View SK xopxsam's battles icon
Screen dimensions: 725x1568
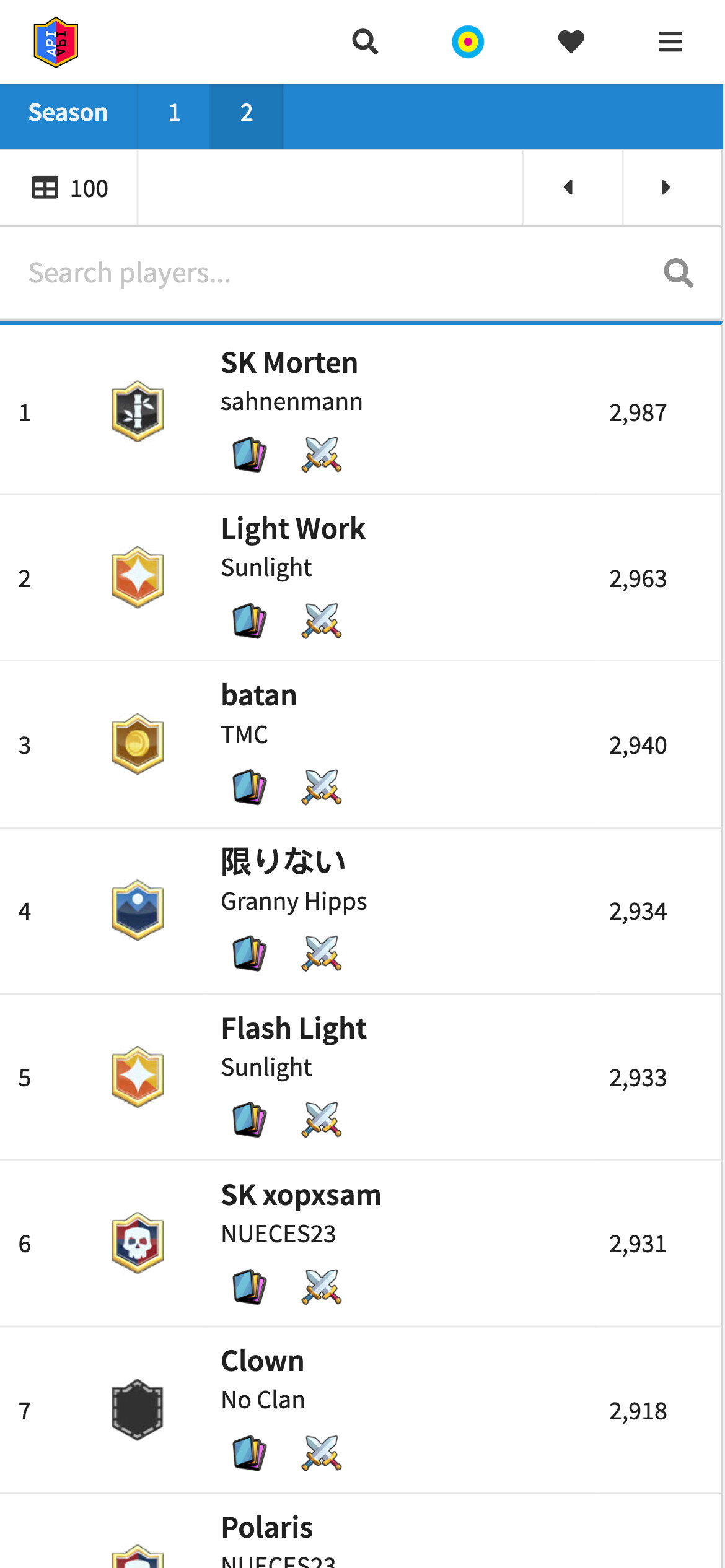pyautogui.click(x=322, y=1286)
